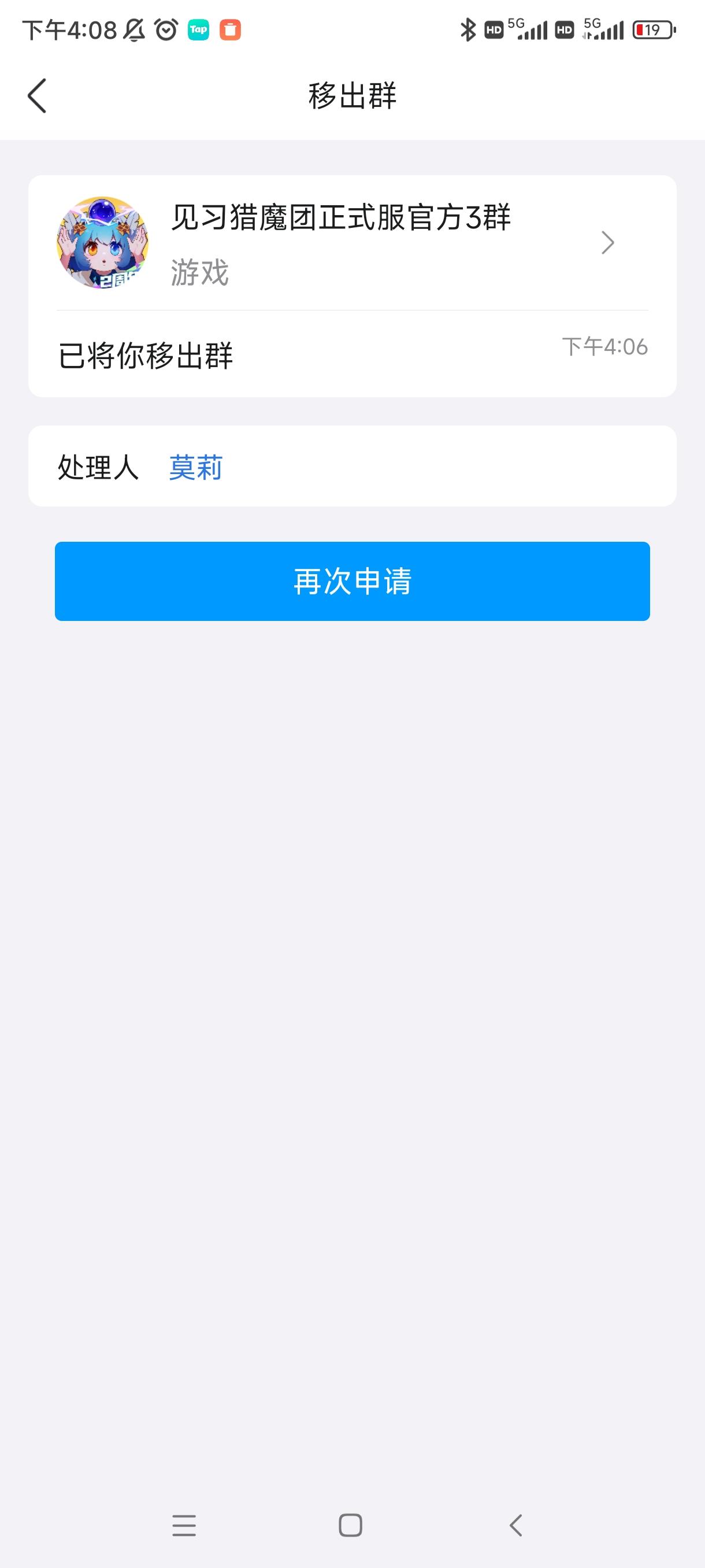Viewport: 705px width, 1568px height.
Task: Expand the group details via chevron arrow
Action: [608, 242]
